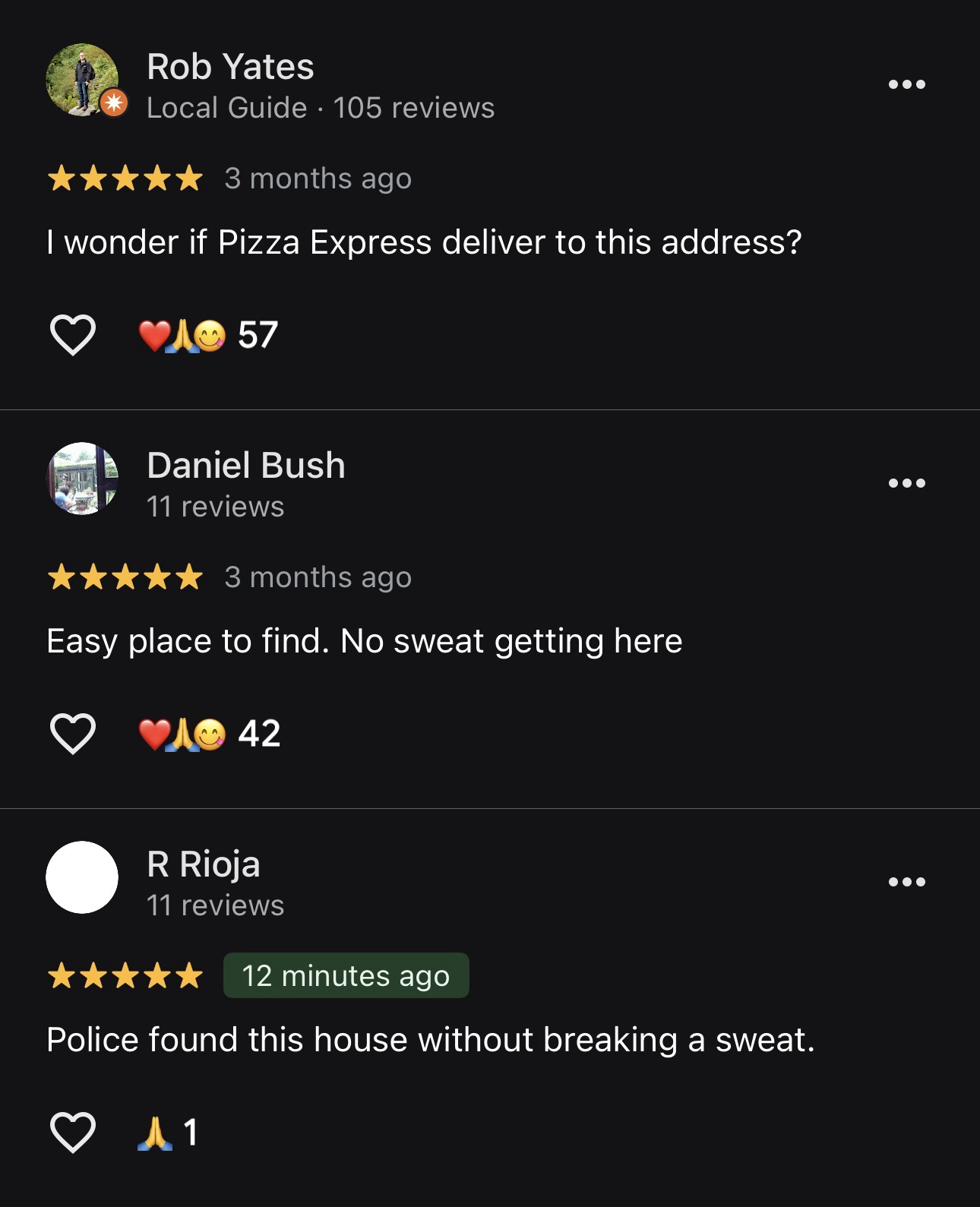Open the options menu on Rob Yates' review
The image size is (980, 1207).
coord(907,84)
